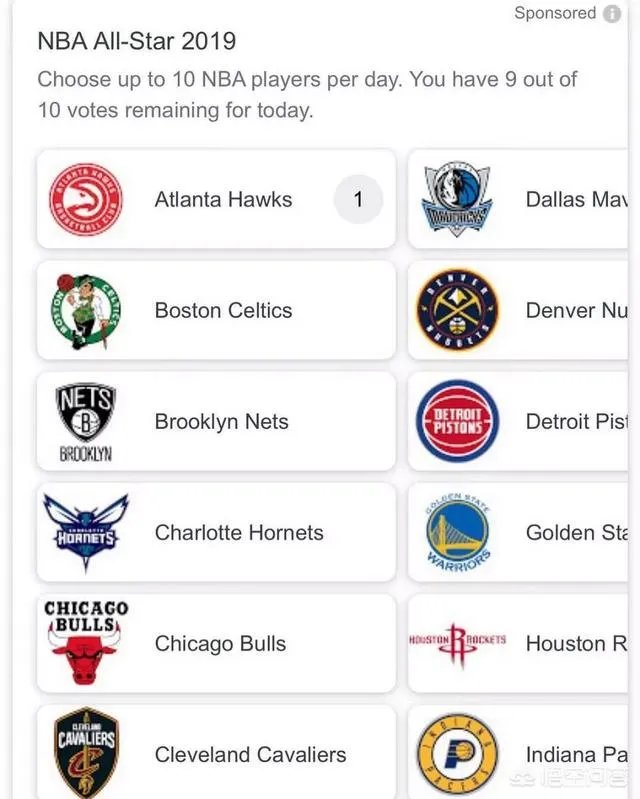Open the Cleveland Cavaliers card
640x799 pixels.
[215, 754]
